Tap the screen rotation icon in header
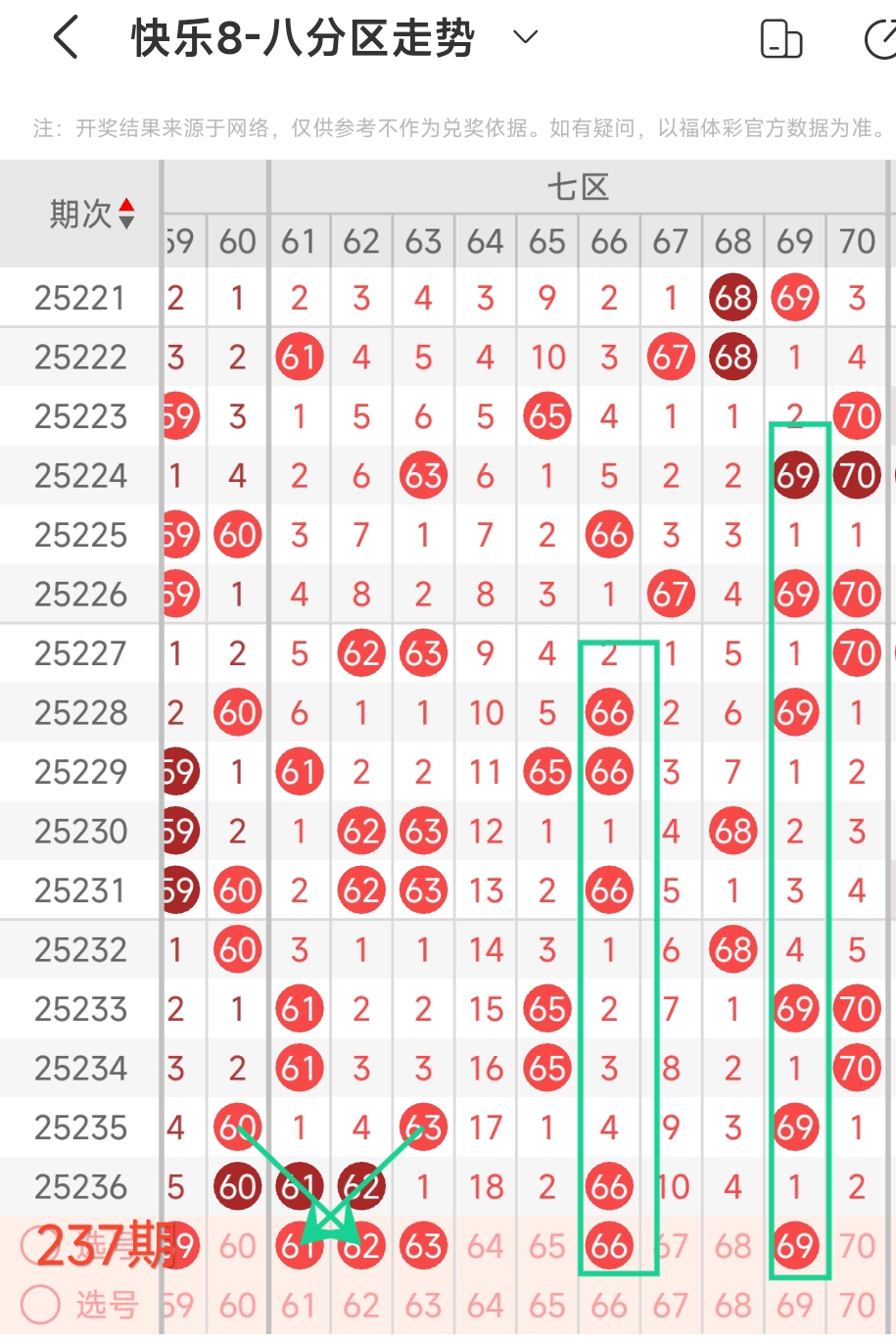896x1344 pixels. (781, 39)
